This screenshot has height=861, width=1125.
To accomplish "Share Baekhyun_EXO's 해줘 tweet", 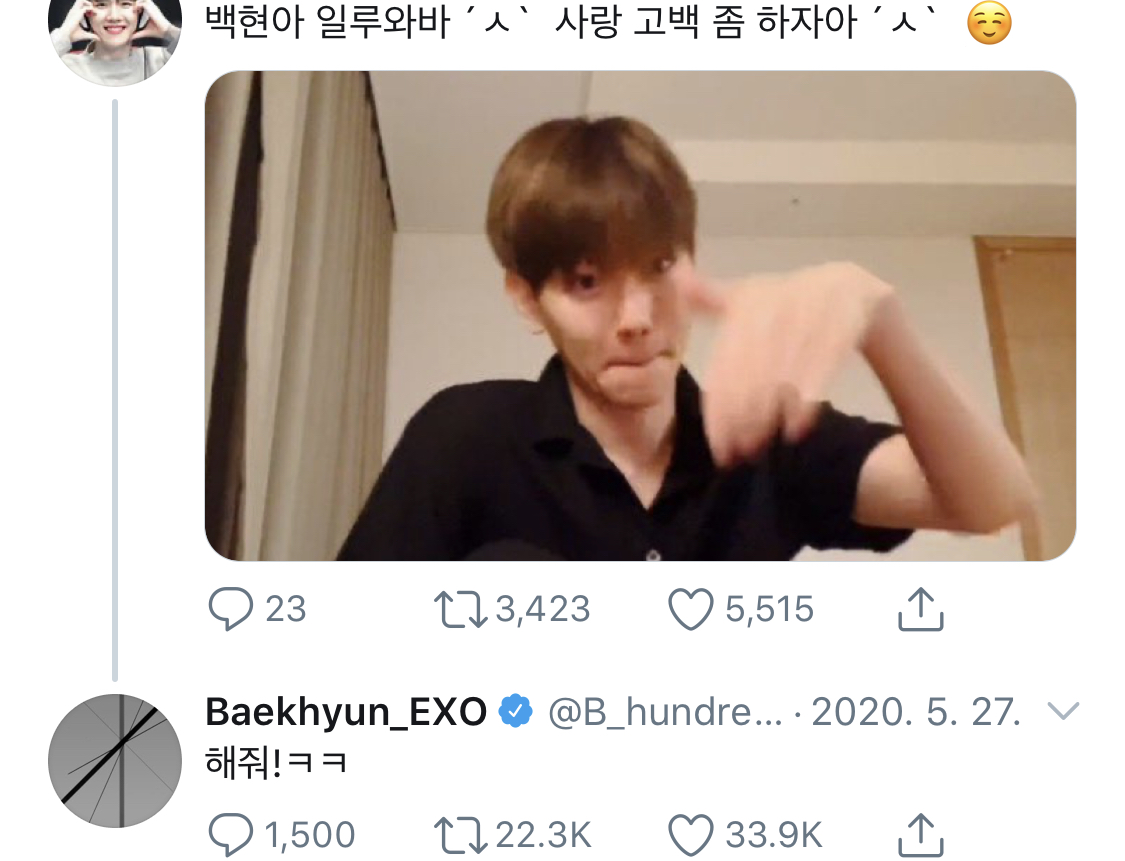I will (x=918, y=835).
